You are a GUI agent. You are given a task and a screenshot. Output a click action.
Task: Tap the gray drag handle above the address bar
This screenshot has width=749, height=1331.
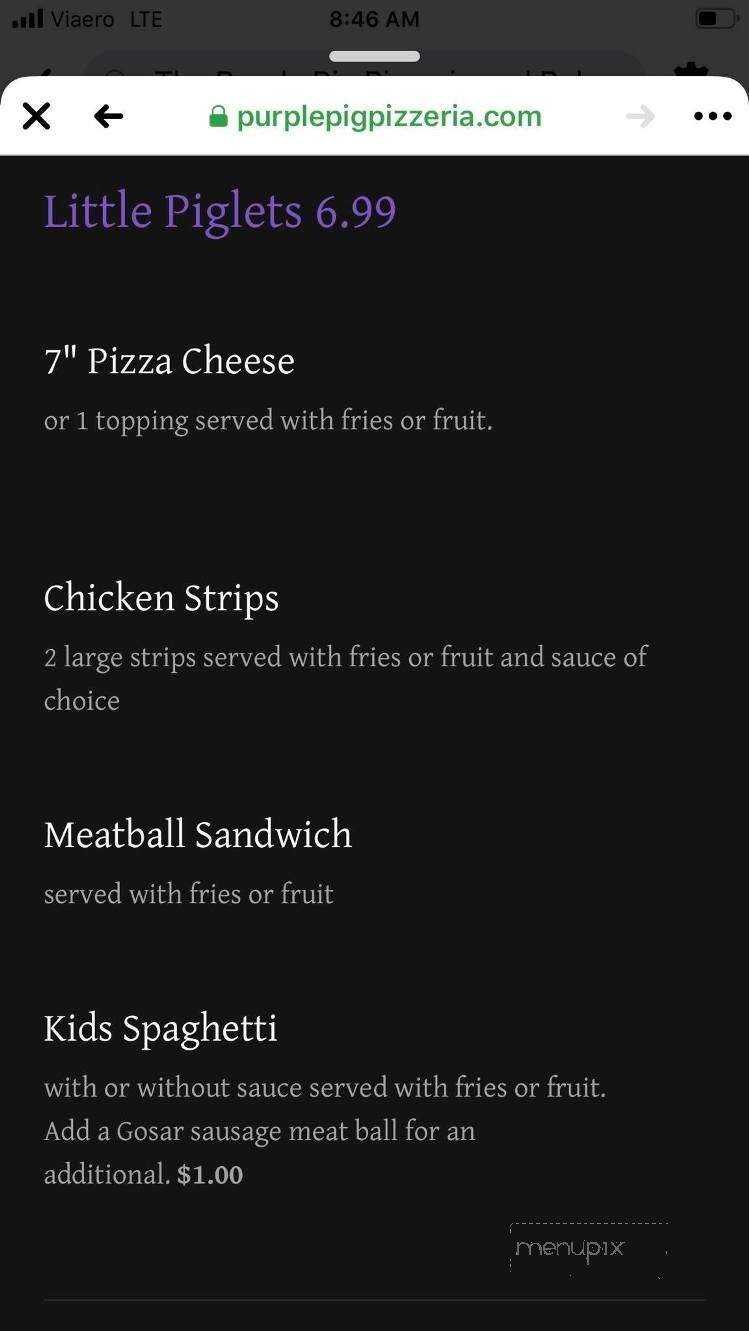tap(374, 56)
